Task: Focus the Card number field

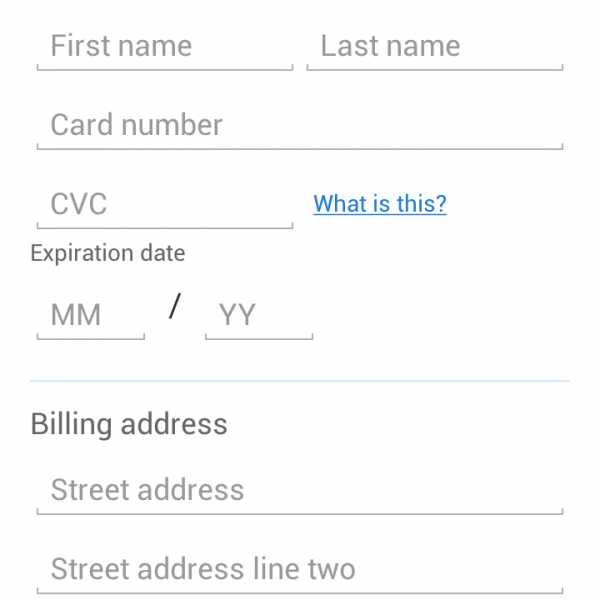Action: click(300, 125)
